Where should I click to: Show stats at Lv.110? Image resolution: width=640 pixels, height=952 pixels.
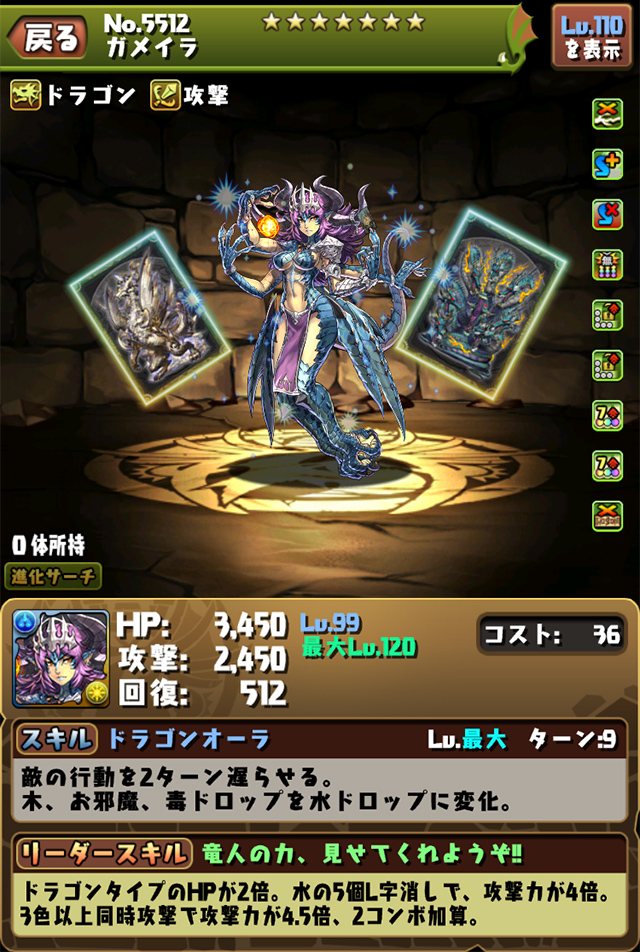click(593, 36)
